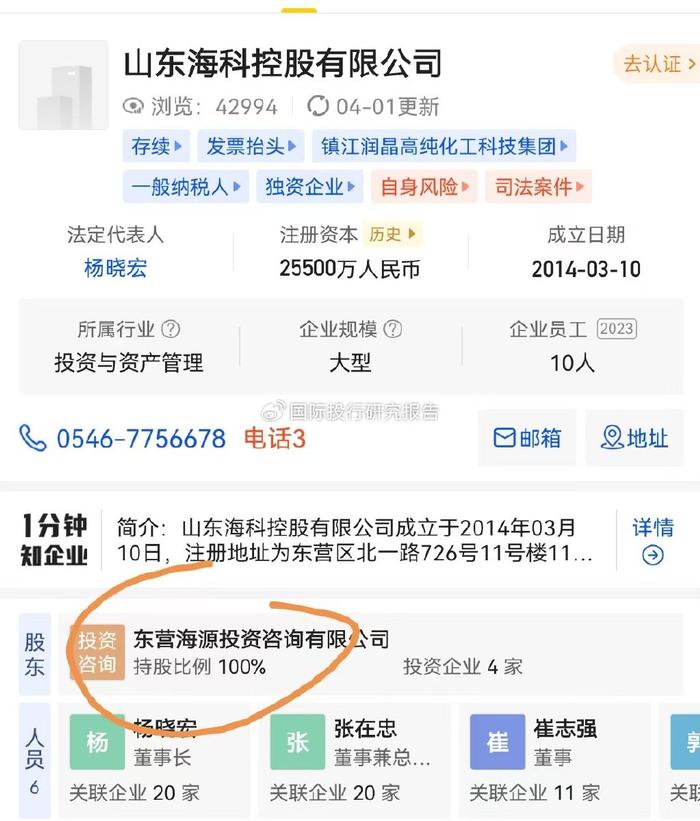Viewport: 700px width, 821px height.
Task: Open legal representative 杨晓宏's profile
Action: 116,268
